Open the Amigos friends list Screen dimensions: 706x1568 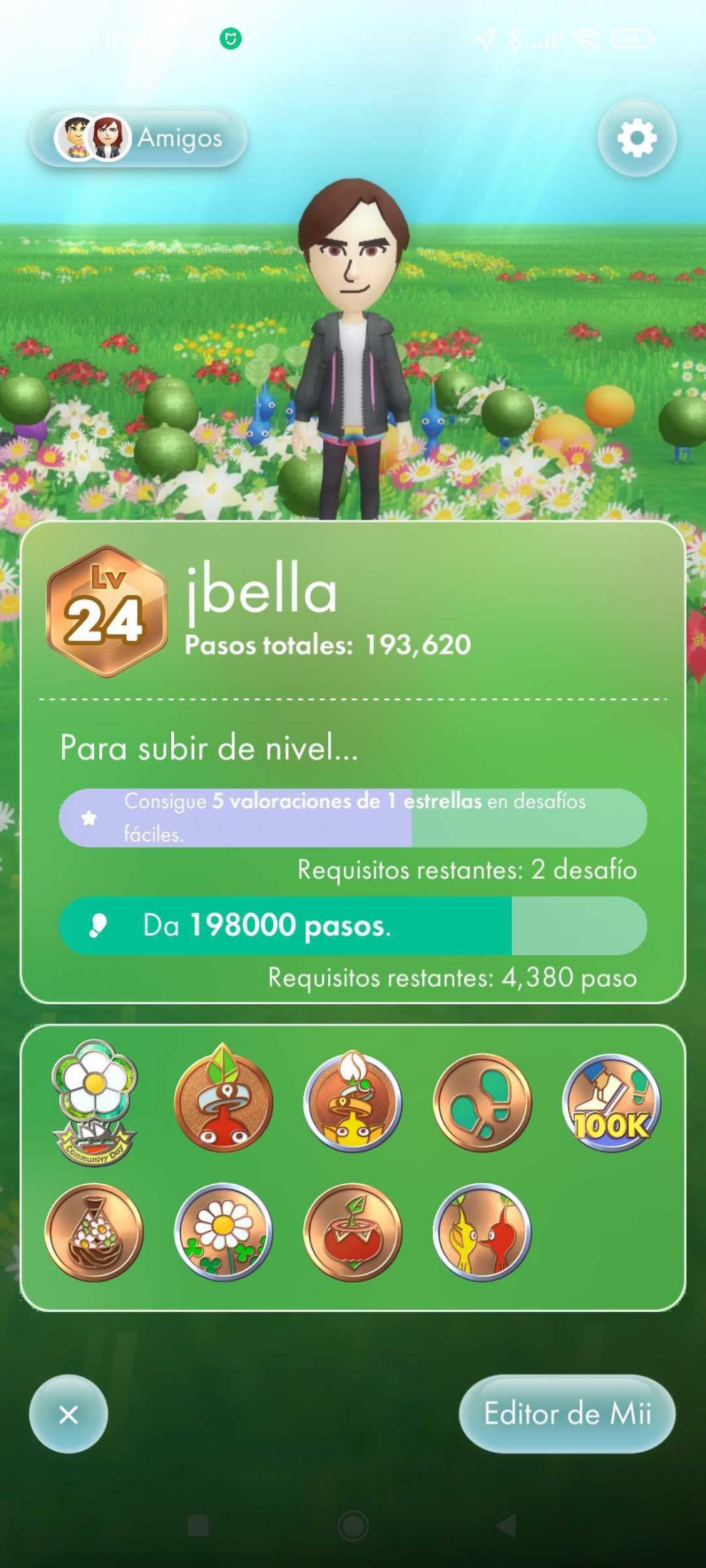pos(138,138)
